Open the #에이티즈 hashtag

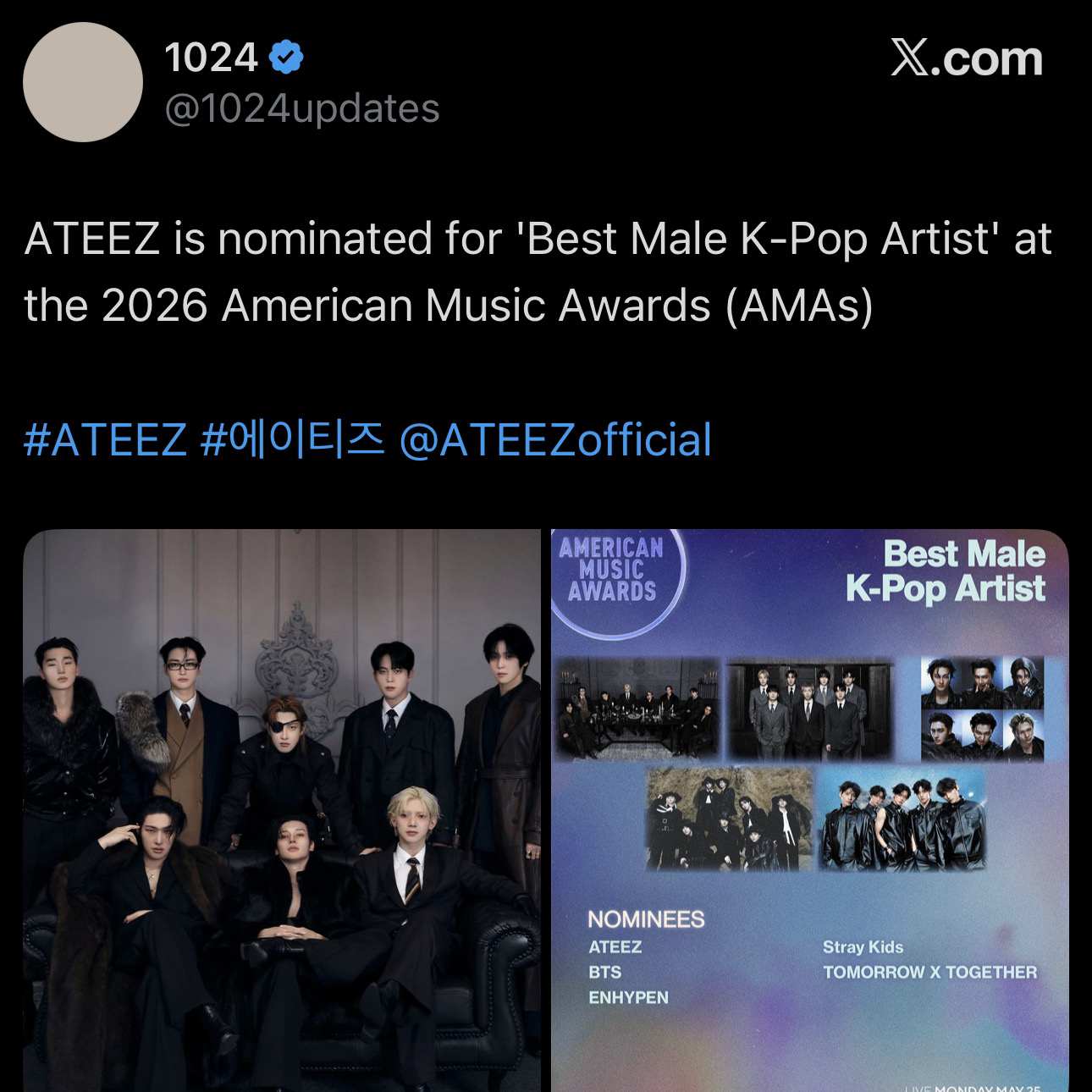point(292,440)
